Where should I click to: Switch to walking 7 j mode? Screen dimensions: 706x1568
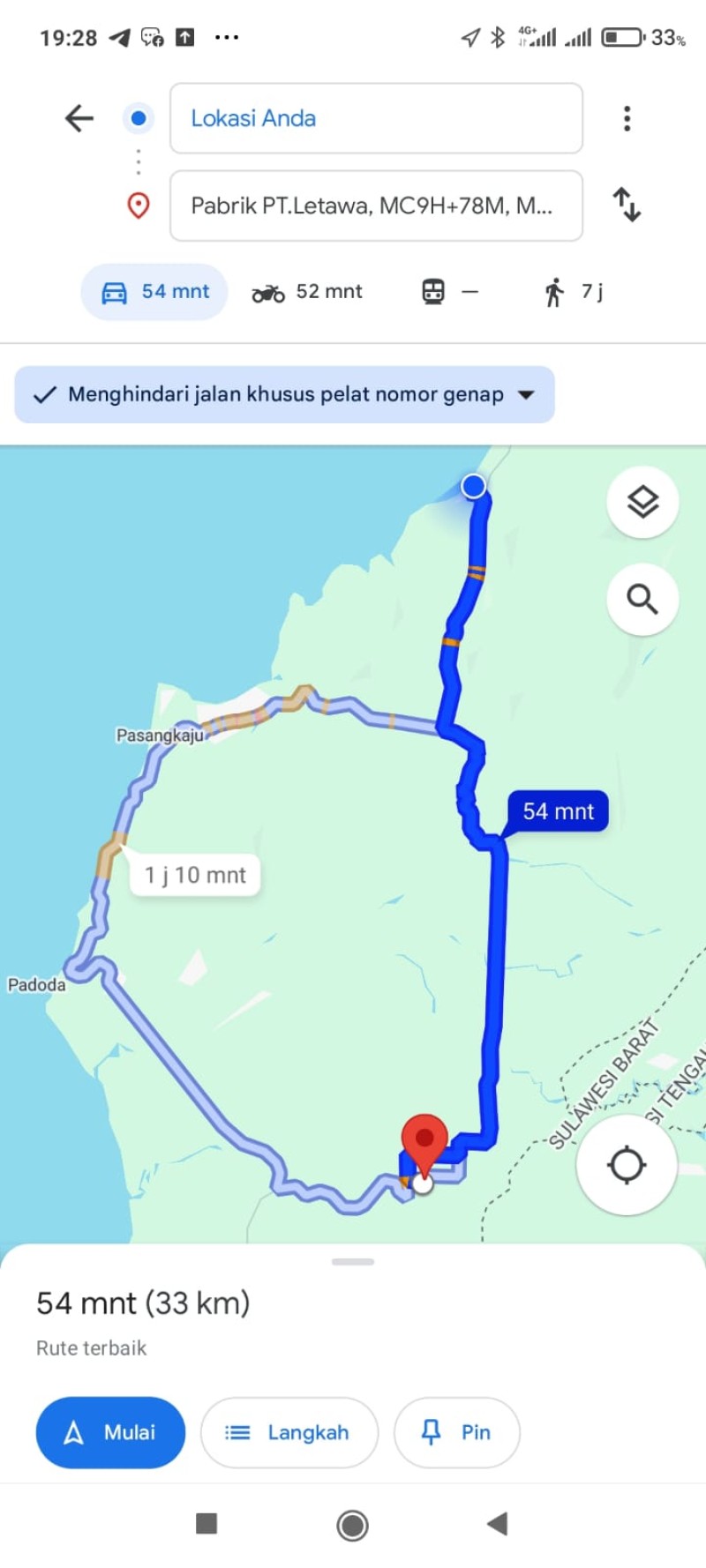(x=574, y=292)
